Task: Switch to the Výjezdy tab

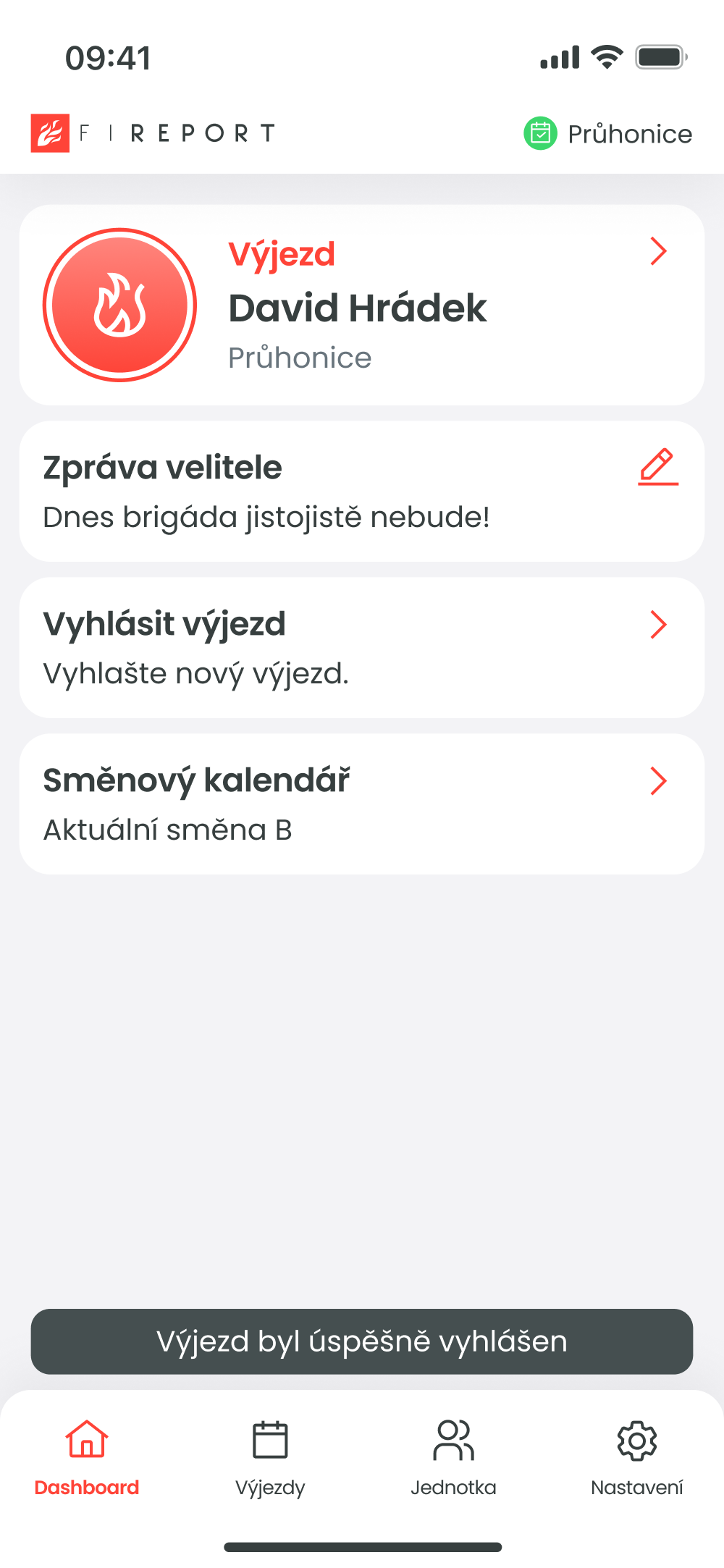Action: tap(270, 1457)
